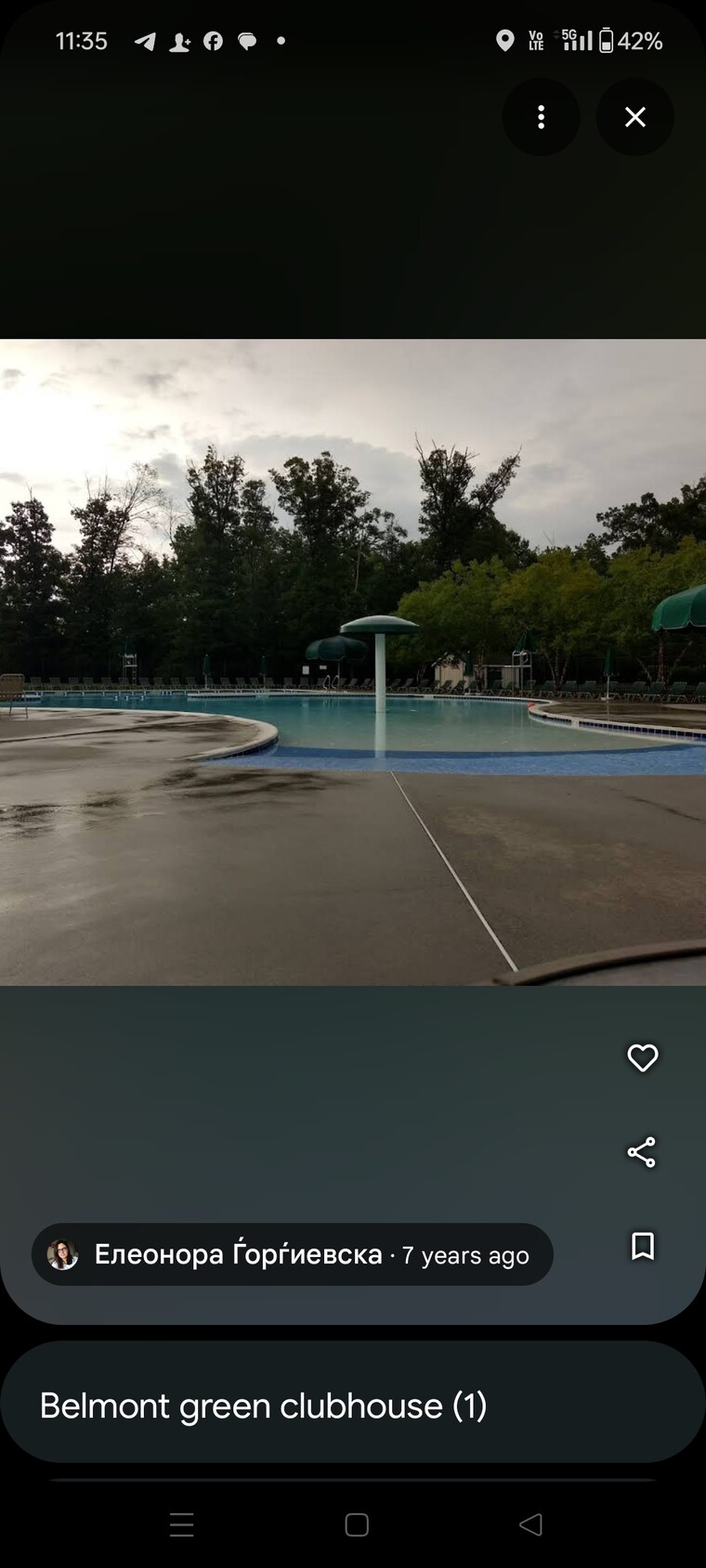
Task: Go back using system navigation
Action: click(530, 1524)
